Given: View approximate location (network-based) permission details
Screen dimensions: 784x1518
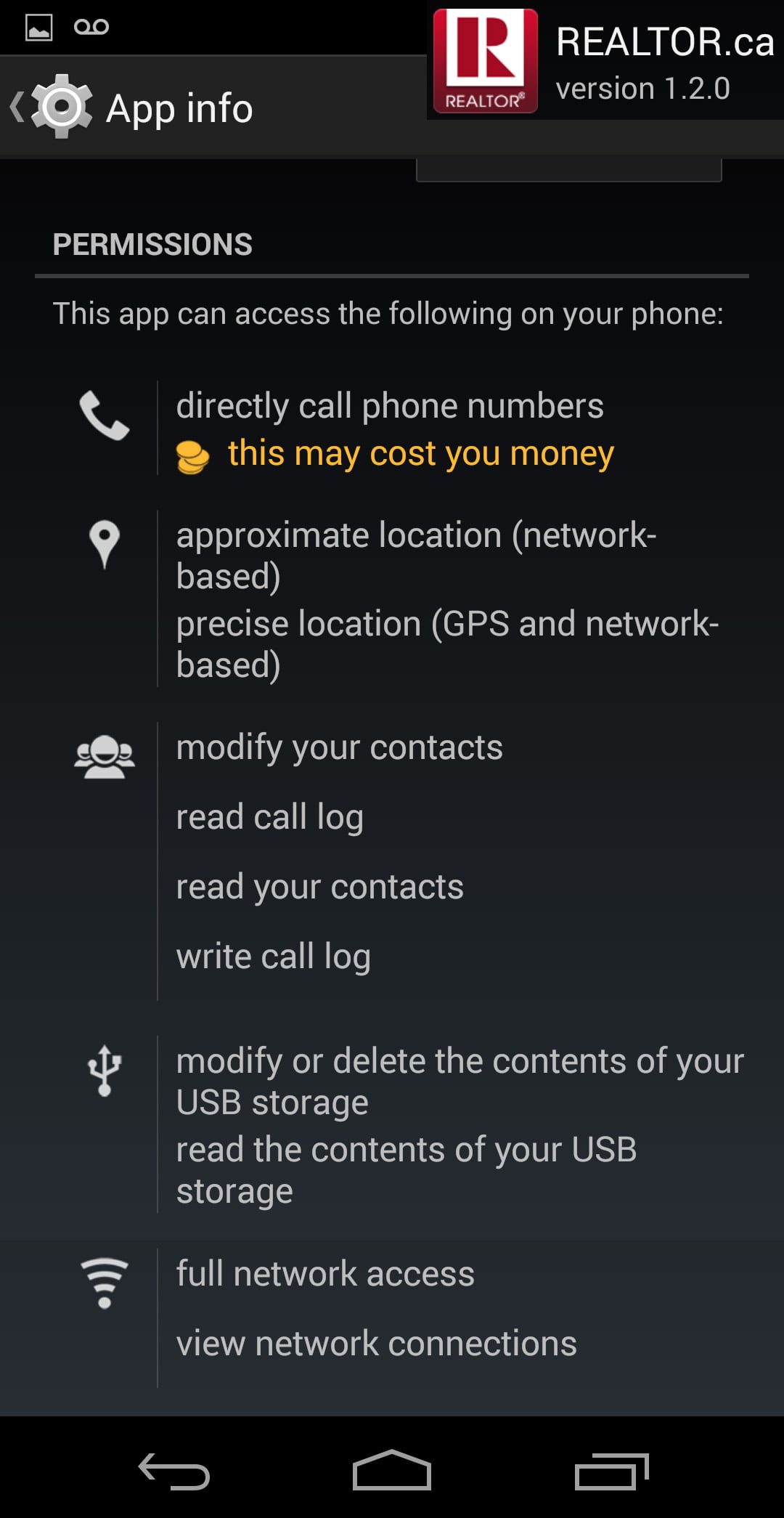Looking at the screenshot, I should tap(416, 556).
